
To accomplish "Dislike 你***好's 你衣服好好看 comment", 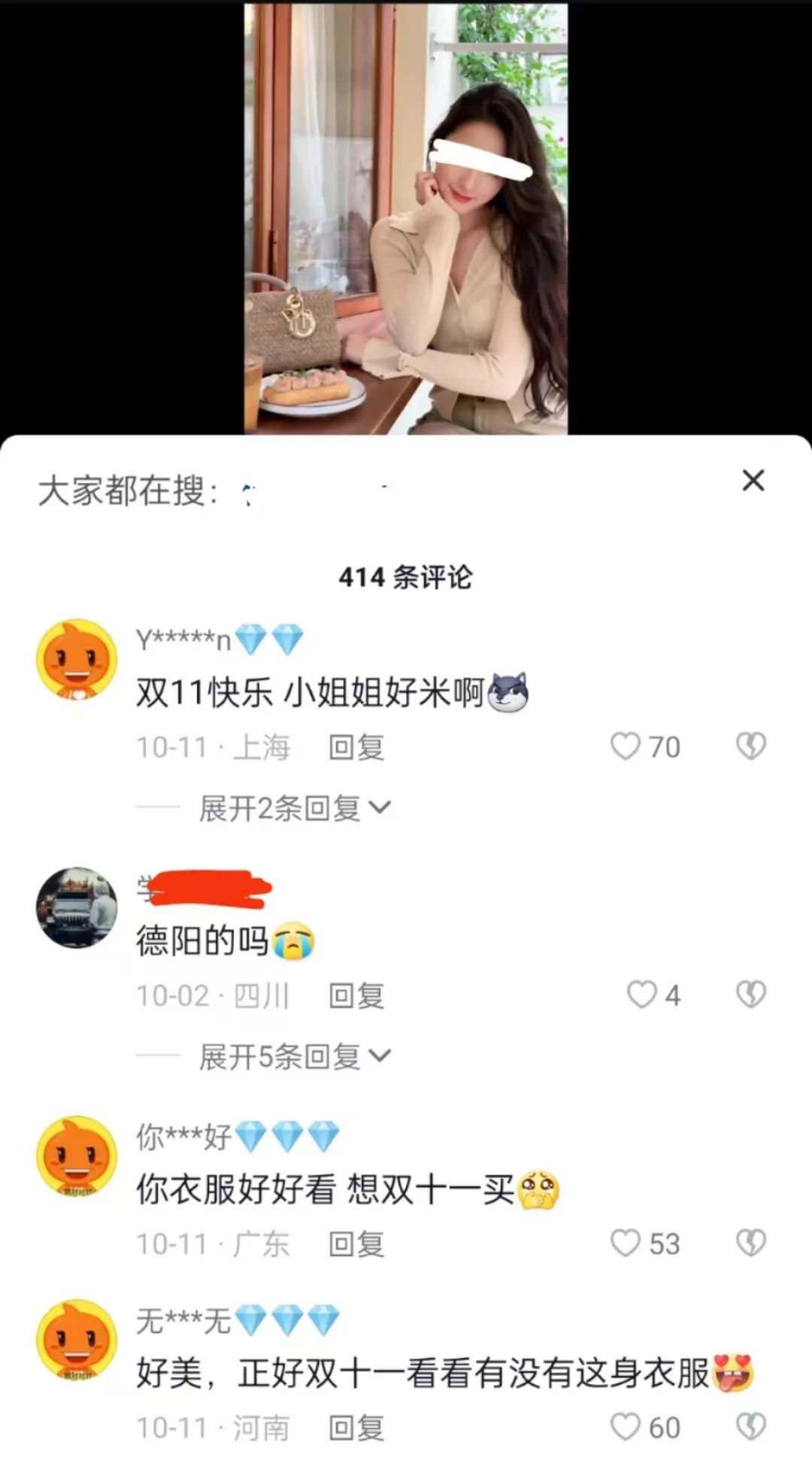I will (x=750, y=1243).
